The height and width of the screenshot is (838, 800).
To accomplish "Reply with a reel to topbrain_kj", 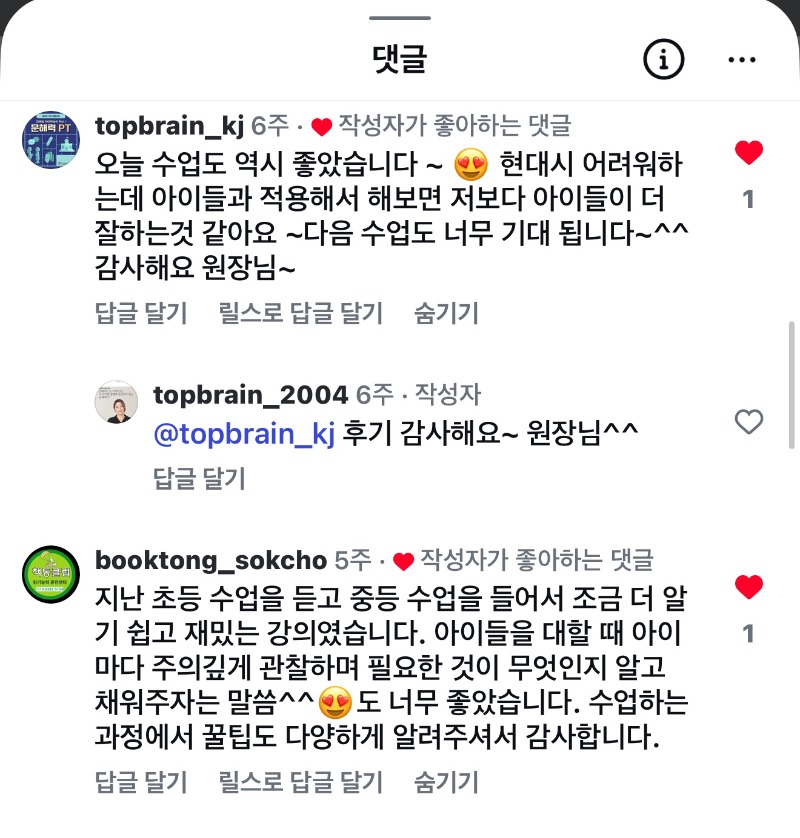I will click(300, 313).
